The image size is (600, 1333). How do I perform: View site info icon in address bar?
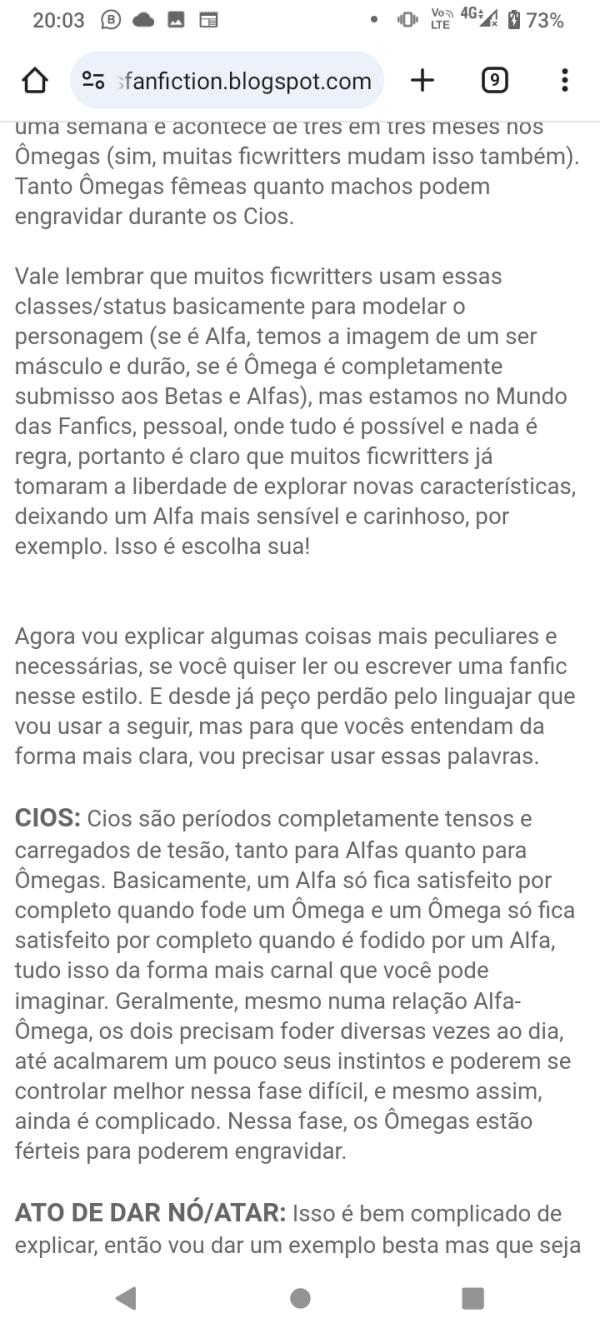(x=94, y=81)
